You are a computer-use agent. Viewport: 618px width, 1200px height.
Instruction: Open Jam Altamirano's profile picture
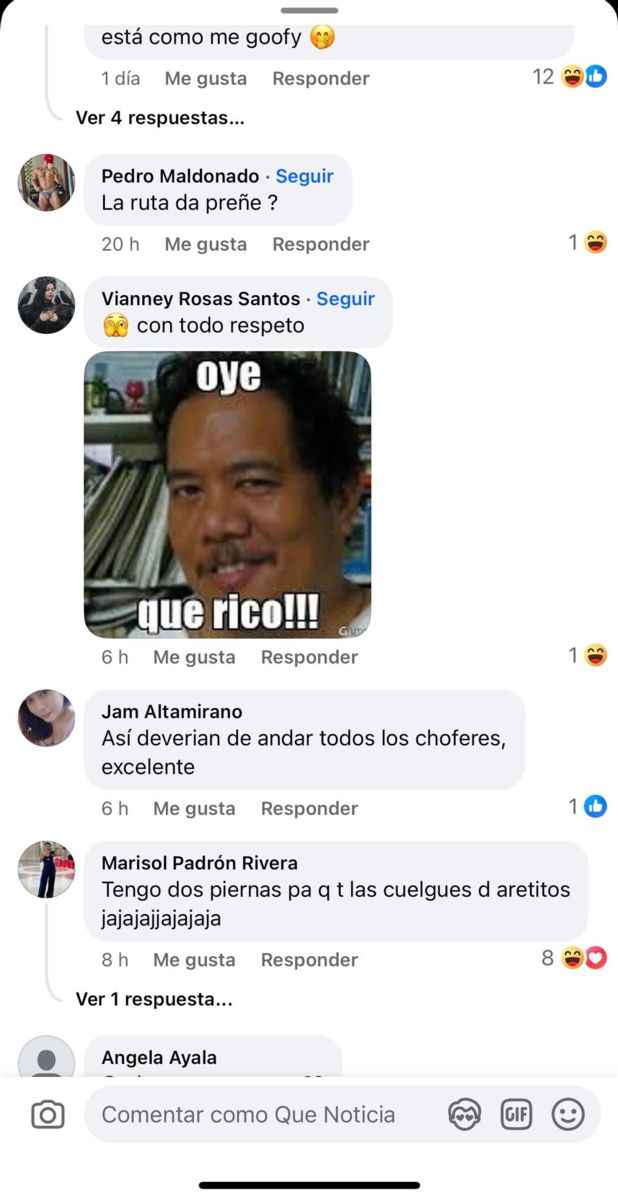point(46,717)
